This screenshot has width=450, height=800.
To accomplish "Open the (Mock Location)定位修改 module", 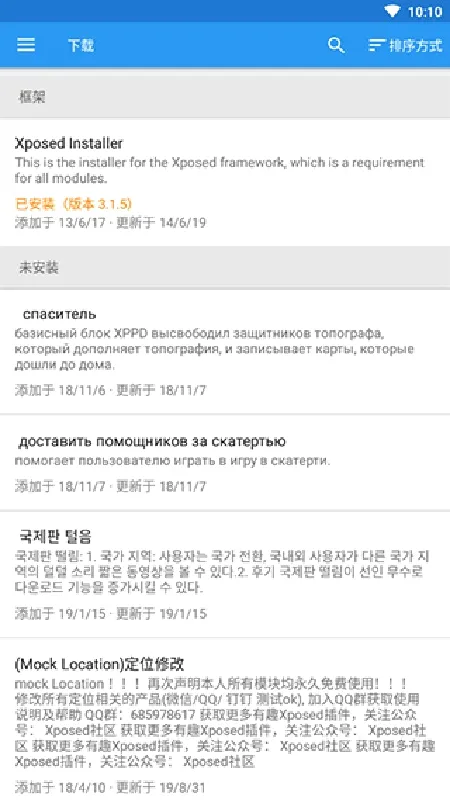I will tap(225, 719).
